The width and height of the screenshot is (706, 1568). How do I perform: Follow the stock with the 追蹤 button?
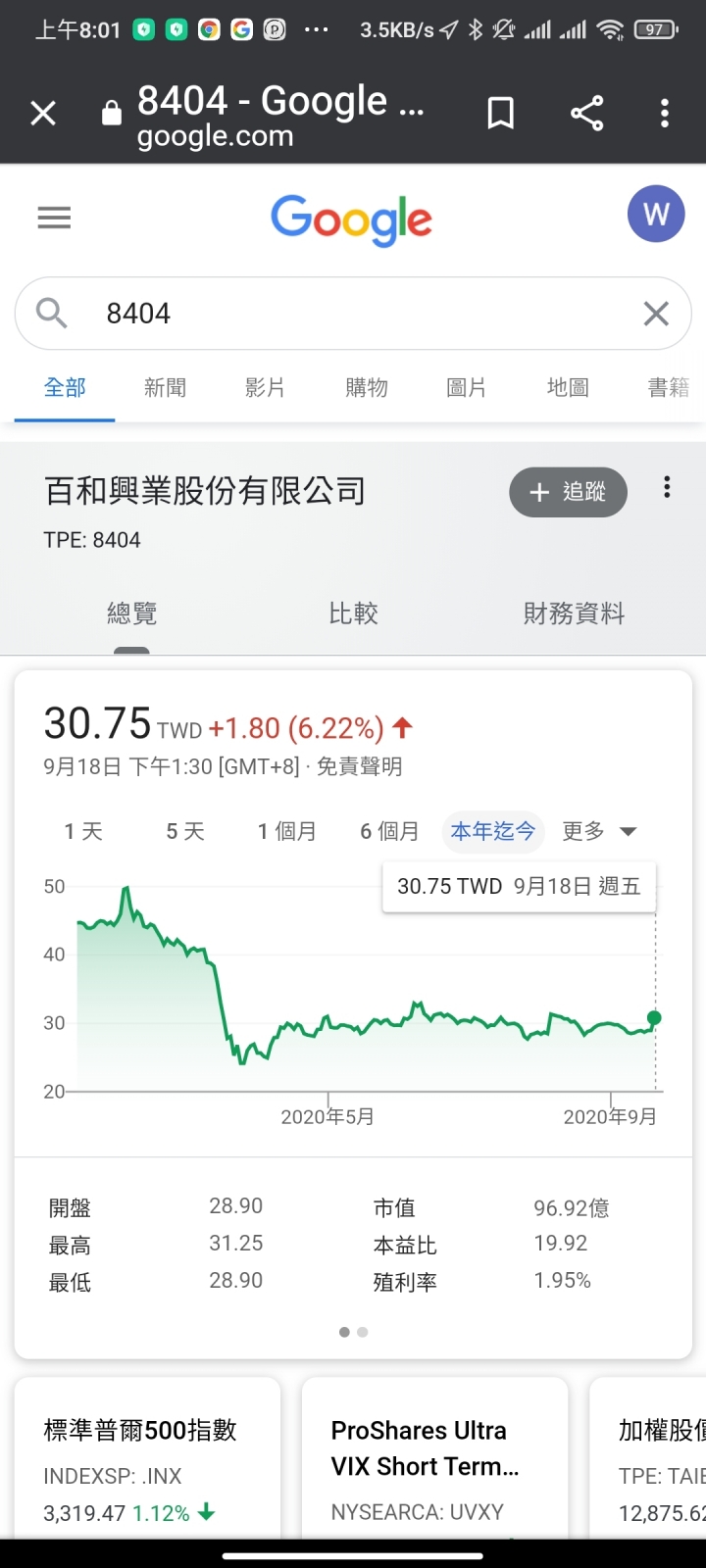click(568, 492)
